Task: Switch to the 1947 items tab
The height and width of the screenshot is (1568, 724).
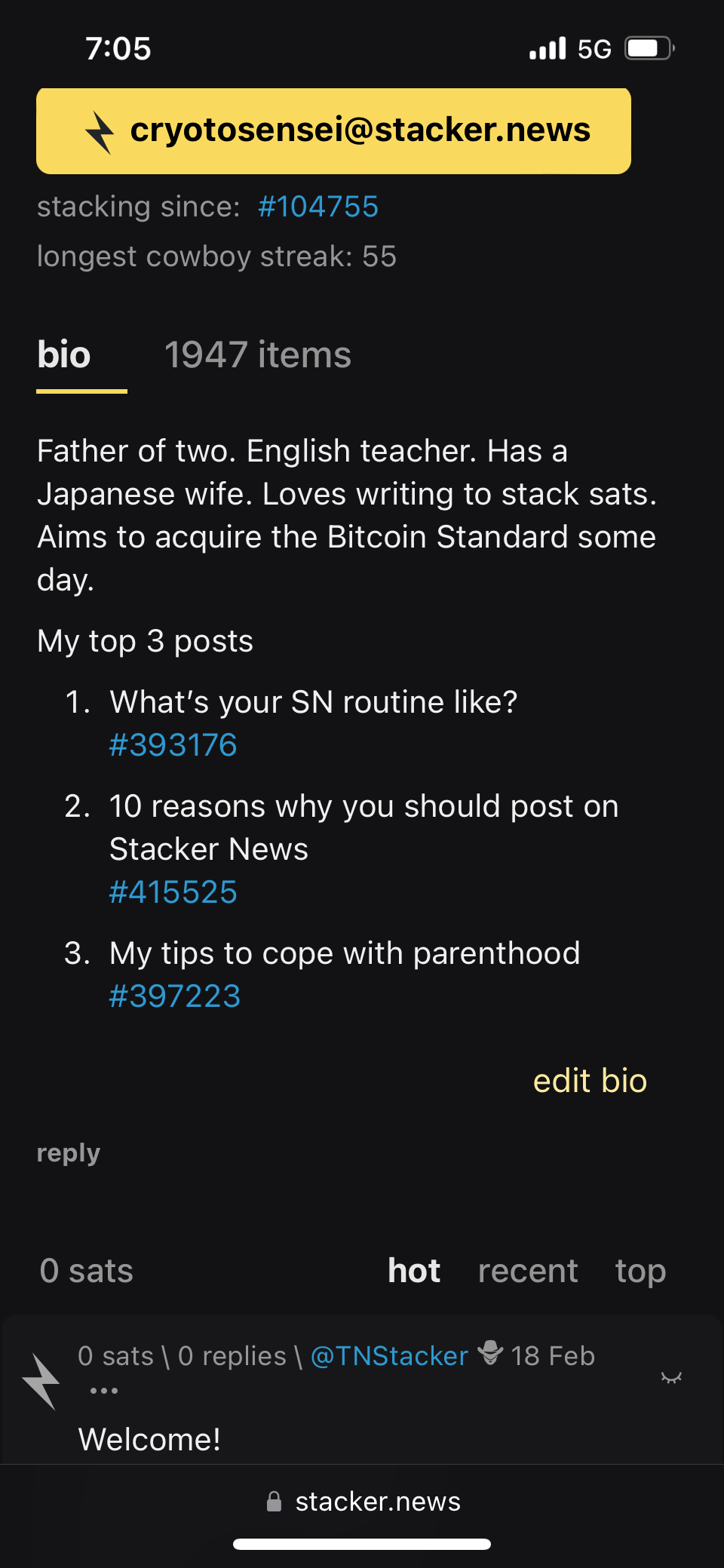Action: click(257, 355)
